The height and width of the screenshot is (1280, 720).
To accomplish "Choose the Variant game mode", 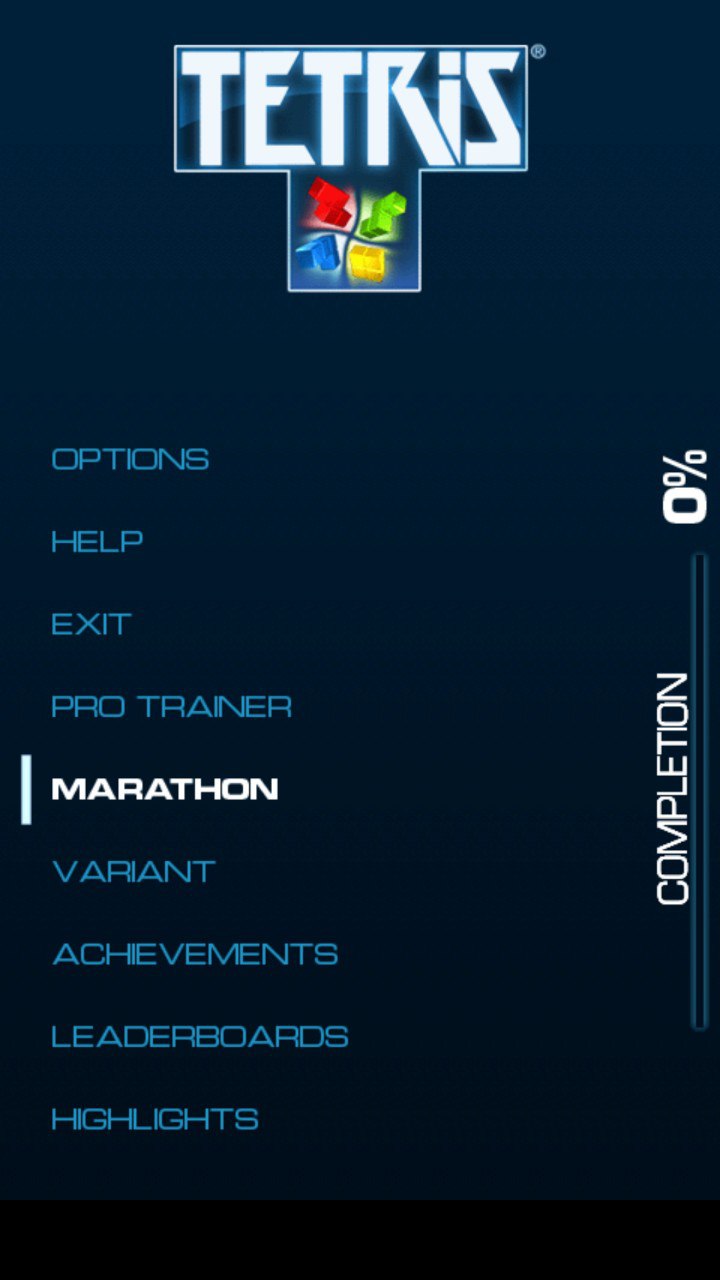I will (x=134, y=872).
